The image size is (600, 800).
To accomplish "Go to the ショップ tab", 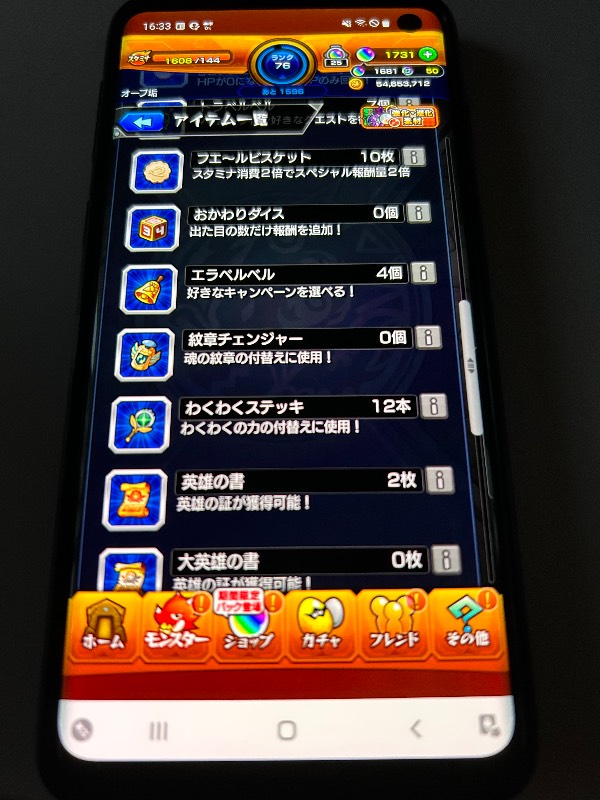I will pyautogui.click(x=248, y=626).
